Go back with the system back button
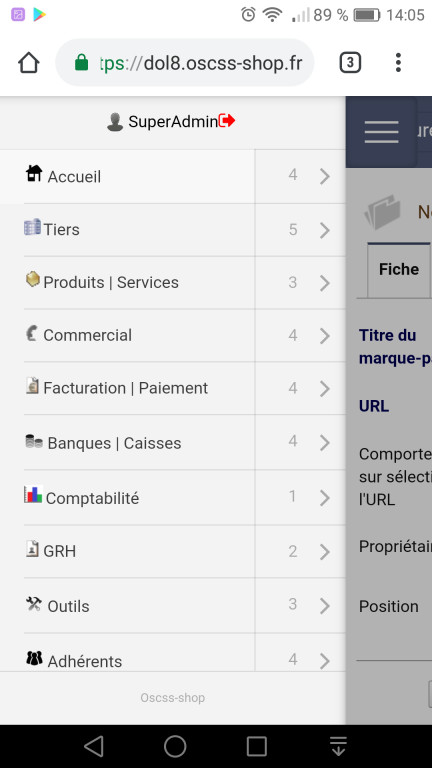The width and height of the screenshot is (432, 768). click(94, 746)
